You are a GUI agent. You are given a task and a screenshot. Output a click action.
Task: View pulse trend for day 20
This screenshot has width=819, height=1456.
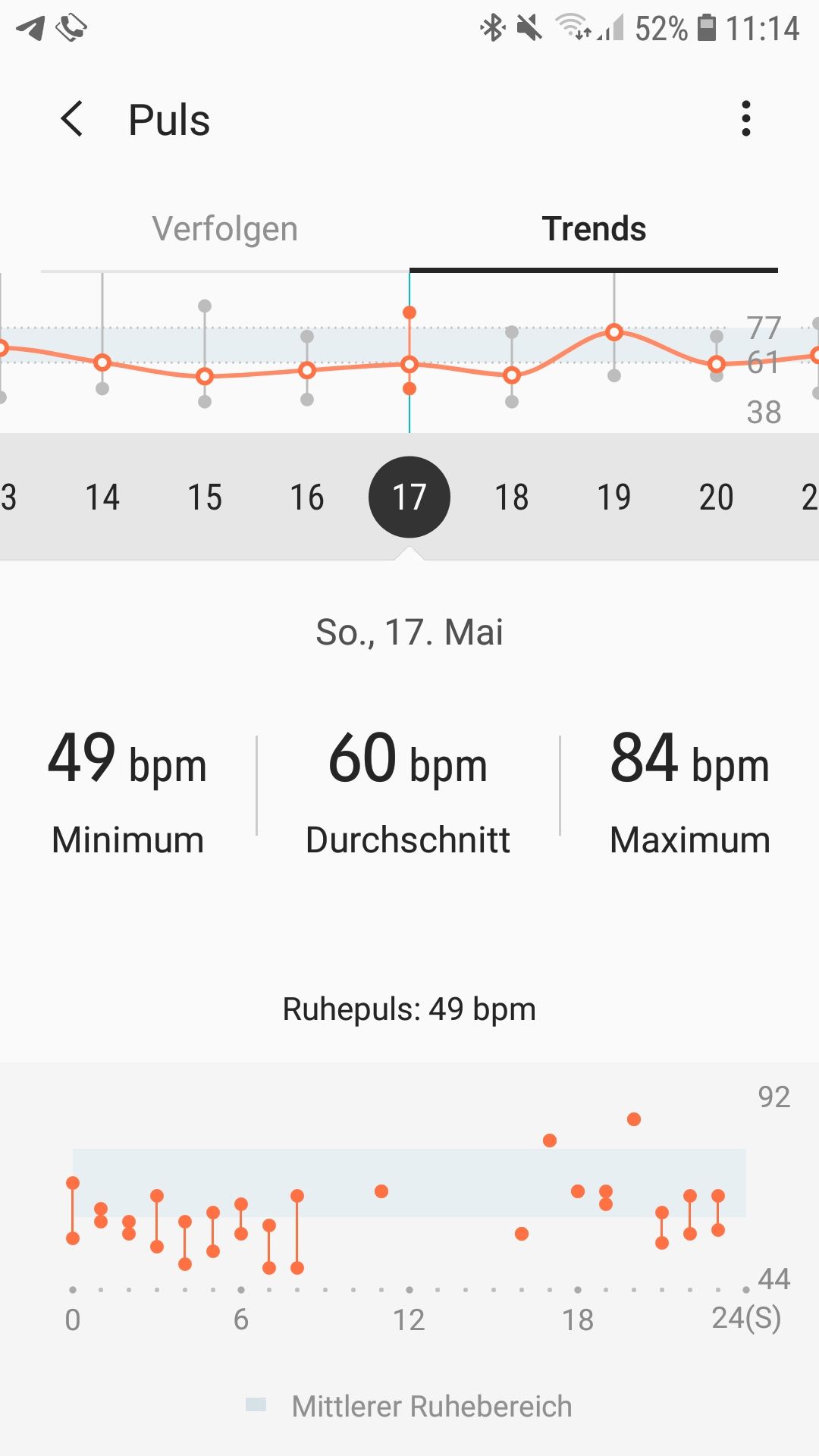(x=717, y=497)
